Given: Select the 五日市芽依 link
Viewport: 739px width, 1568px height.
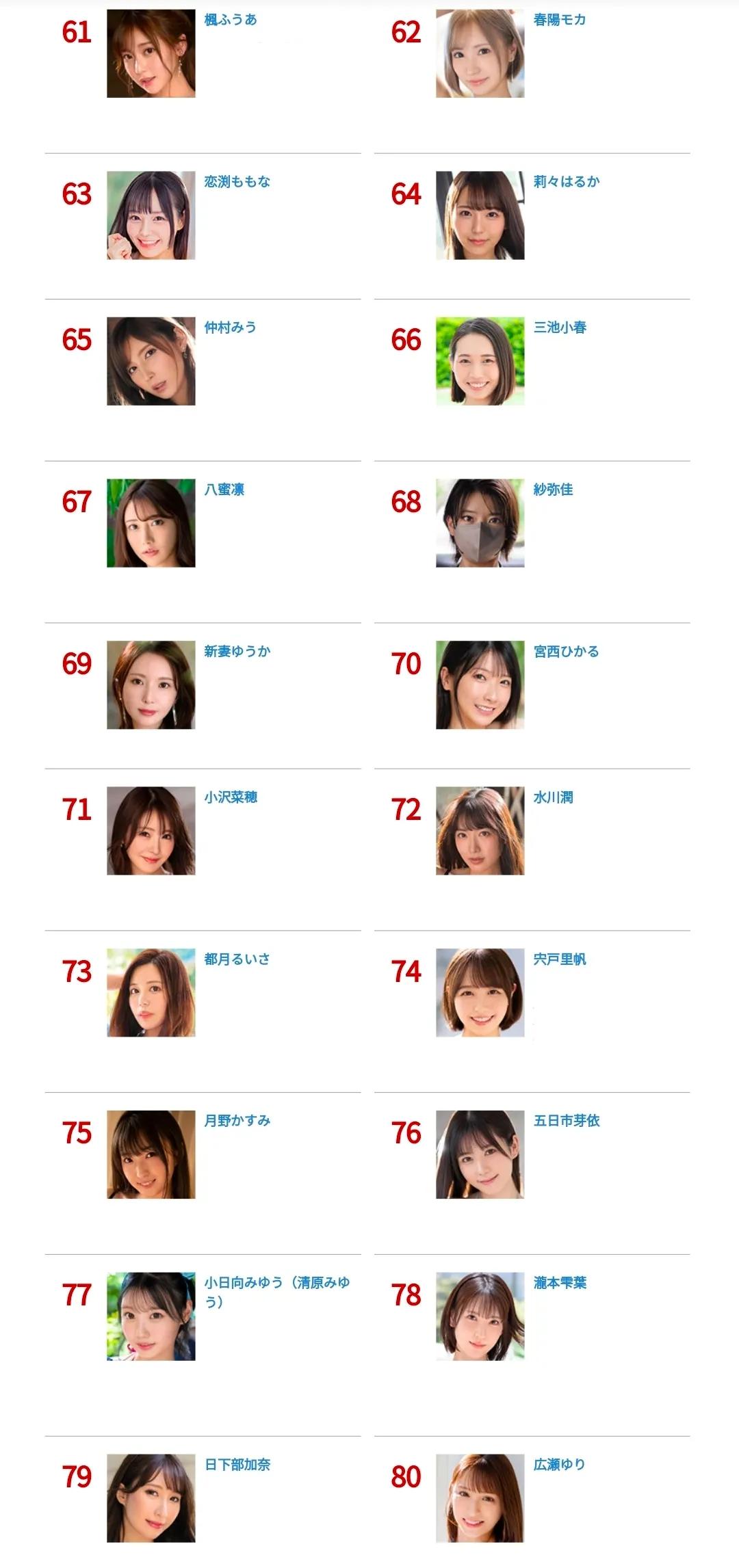Looking at the screenshot, I should point(567,1121).
